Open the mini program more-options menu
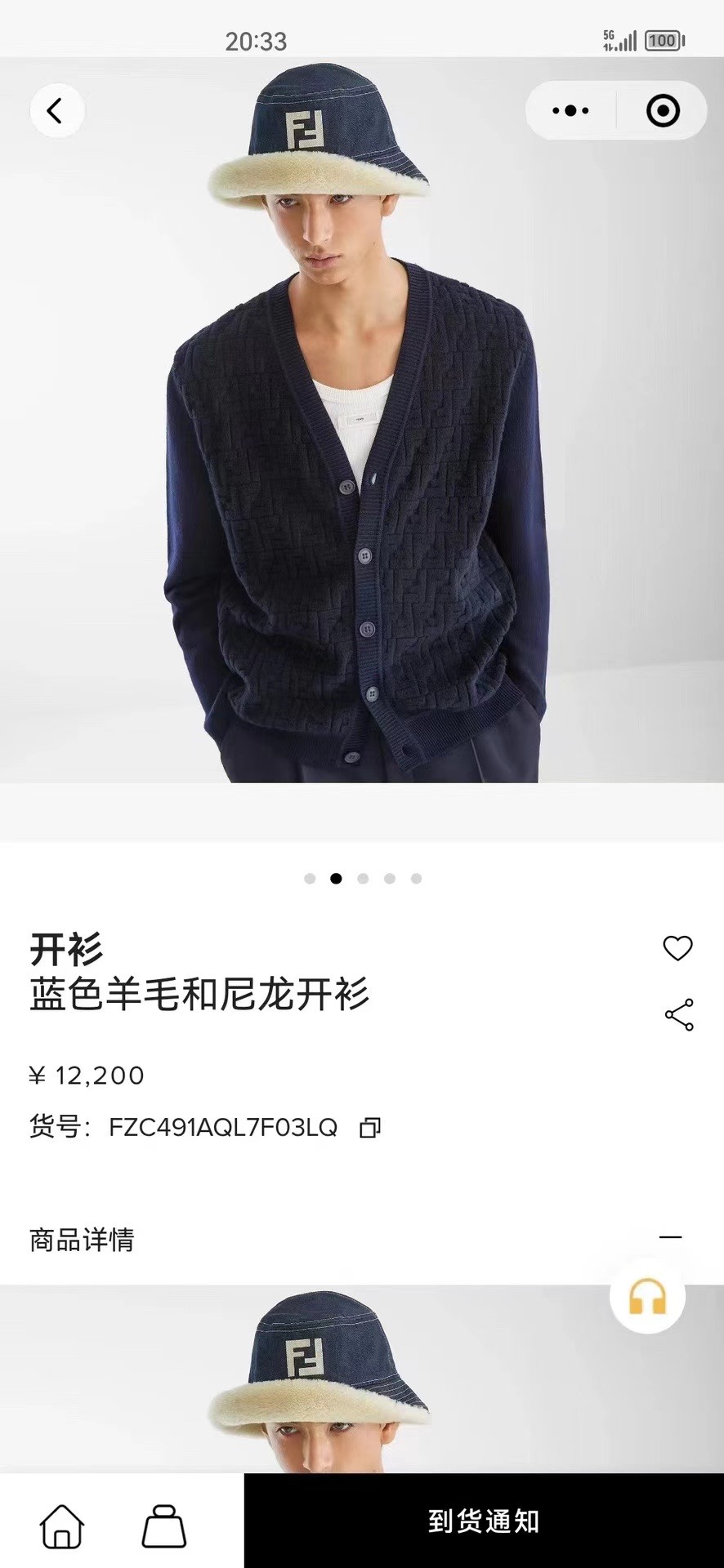Image resolution: width=724 pixels, height=1568 pixels. point(570,110)
